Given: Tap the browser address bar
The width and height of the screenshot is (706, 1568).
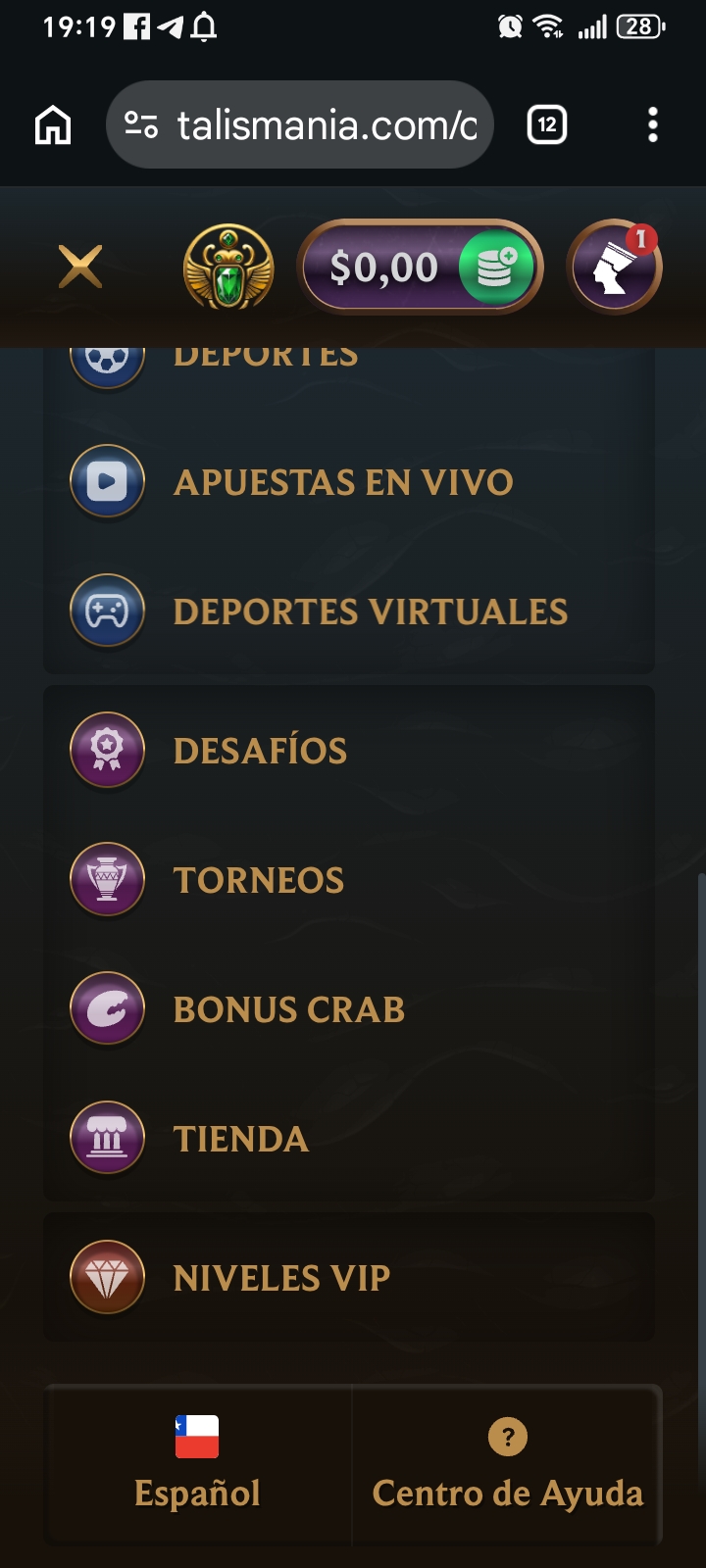Looking at the screenshot, I should (300, 124).
